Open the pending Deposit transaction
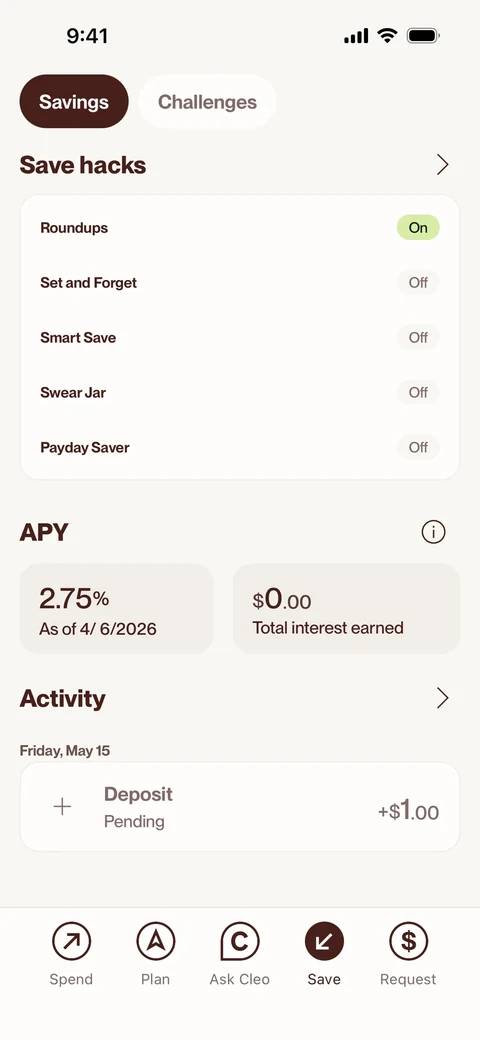This screenshot has height=1040, width=480. pos(240,807)
